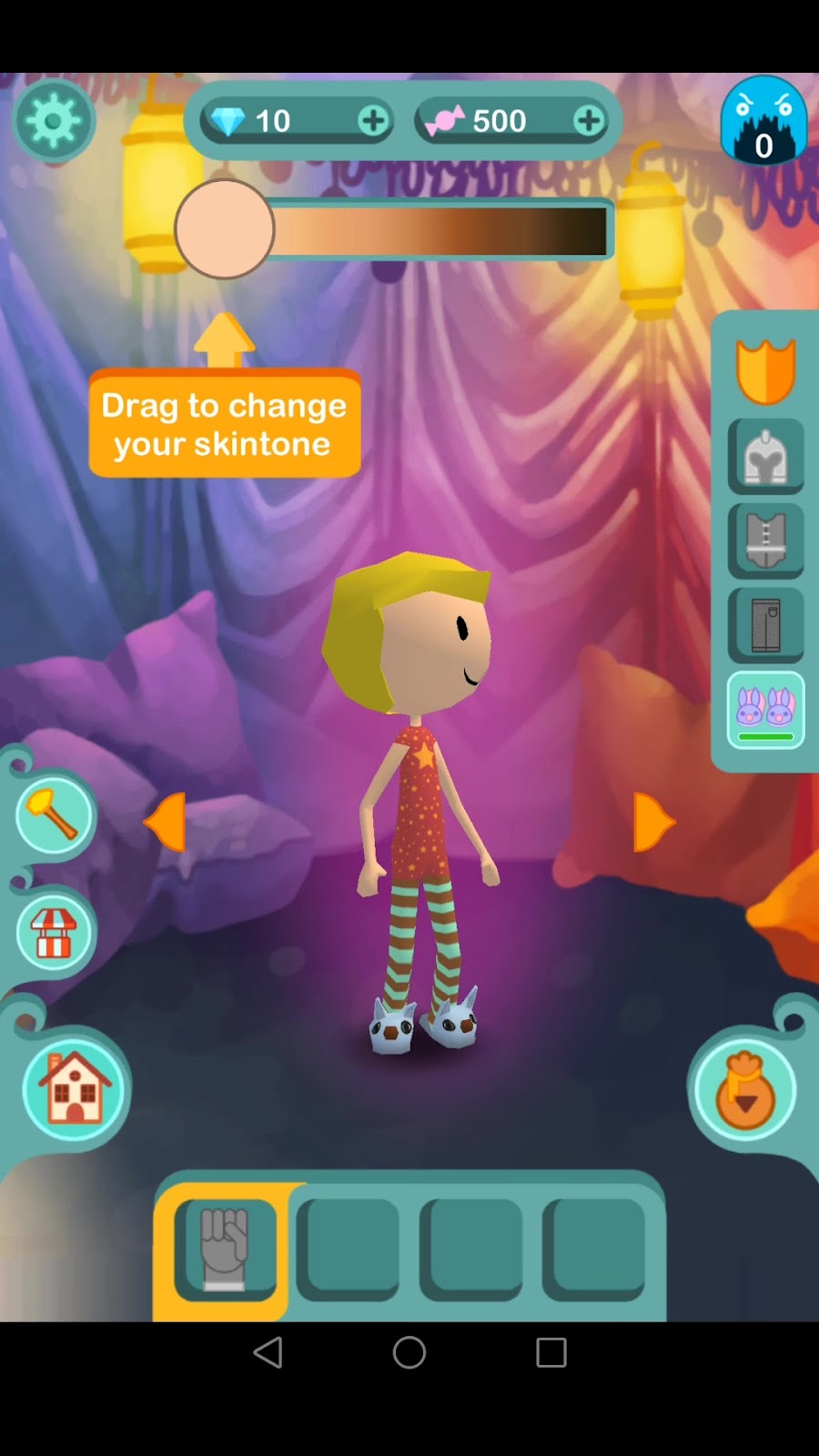Go to the home house button
Screen dimensions: 819x1456
[75, 1087]
